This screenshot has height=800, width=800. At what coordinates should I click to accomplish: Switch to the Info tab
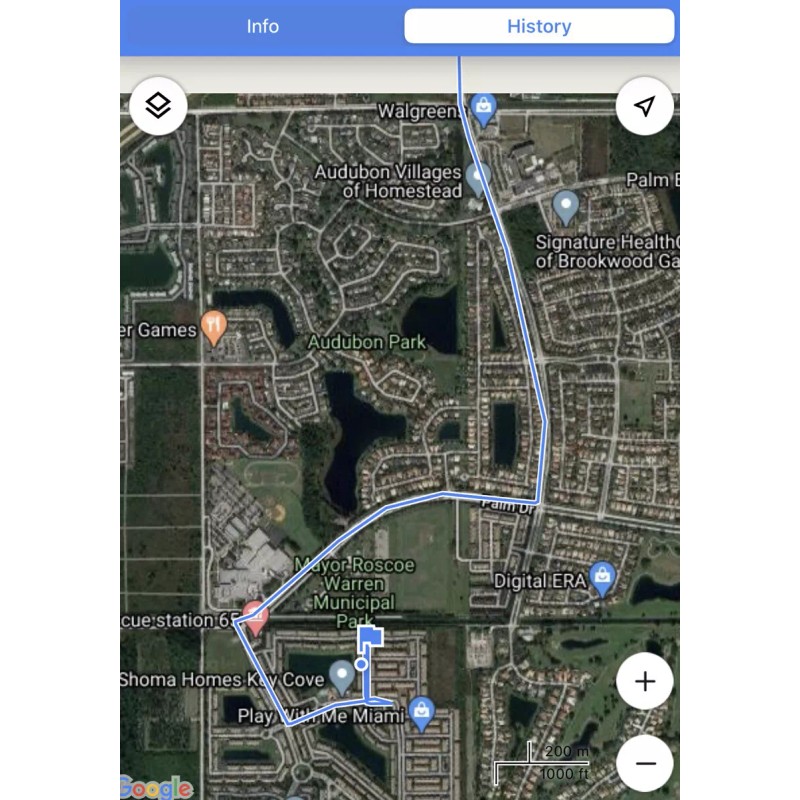263,27
